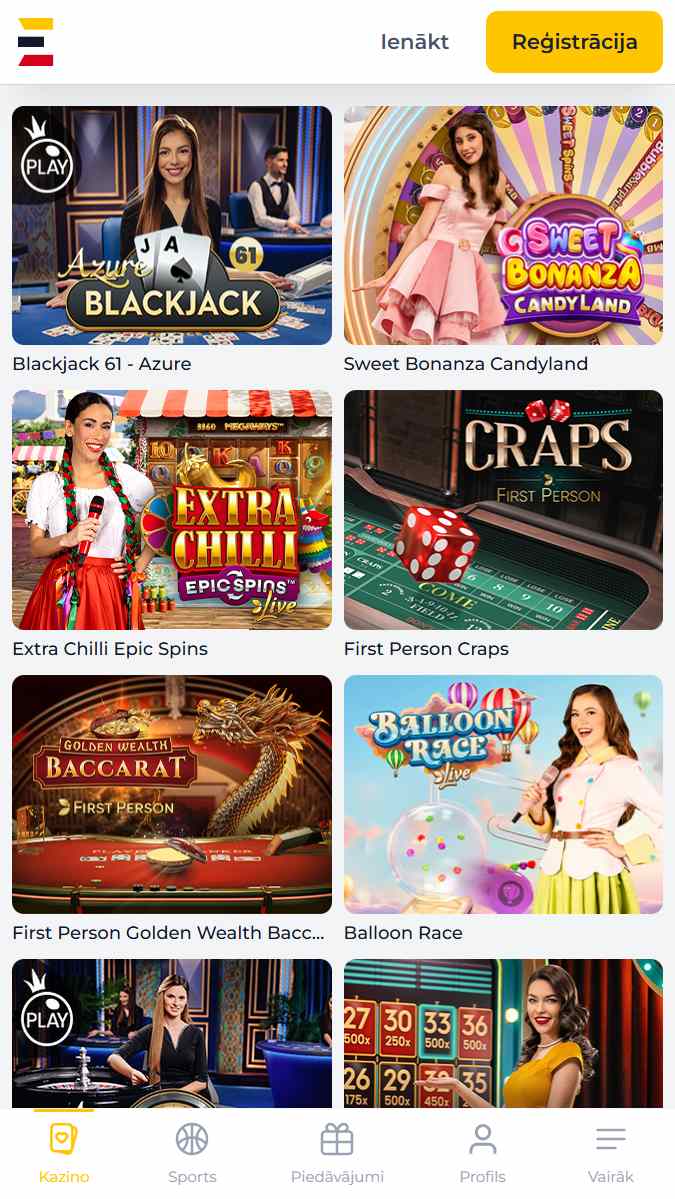Open Extra Chilli Epic Spins
The height and width of the screenshot is (1199, 675).
pos(172,510)
